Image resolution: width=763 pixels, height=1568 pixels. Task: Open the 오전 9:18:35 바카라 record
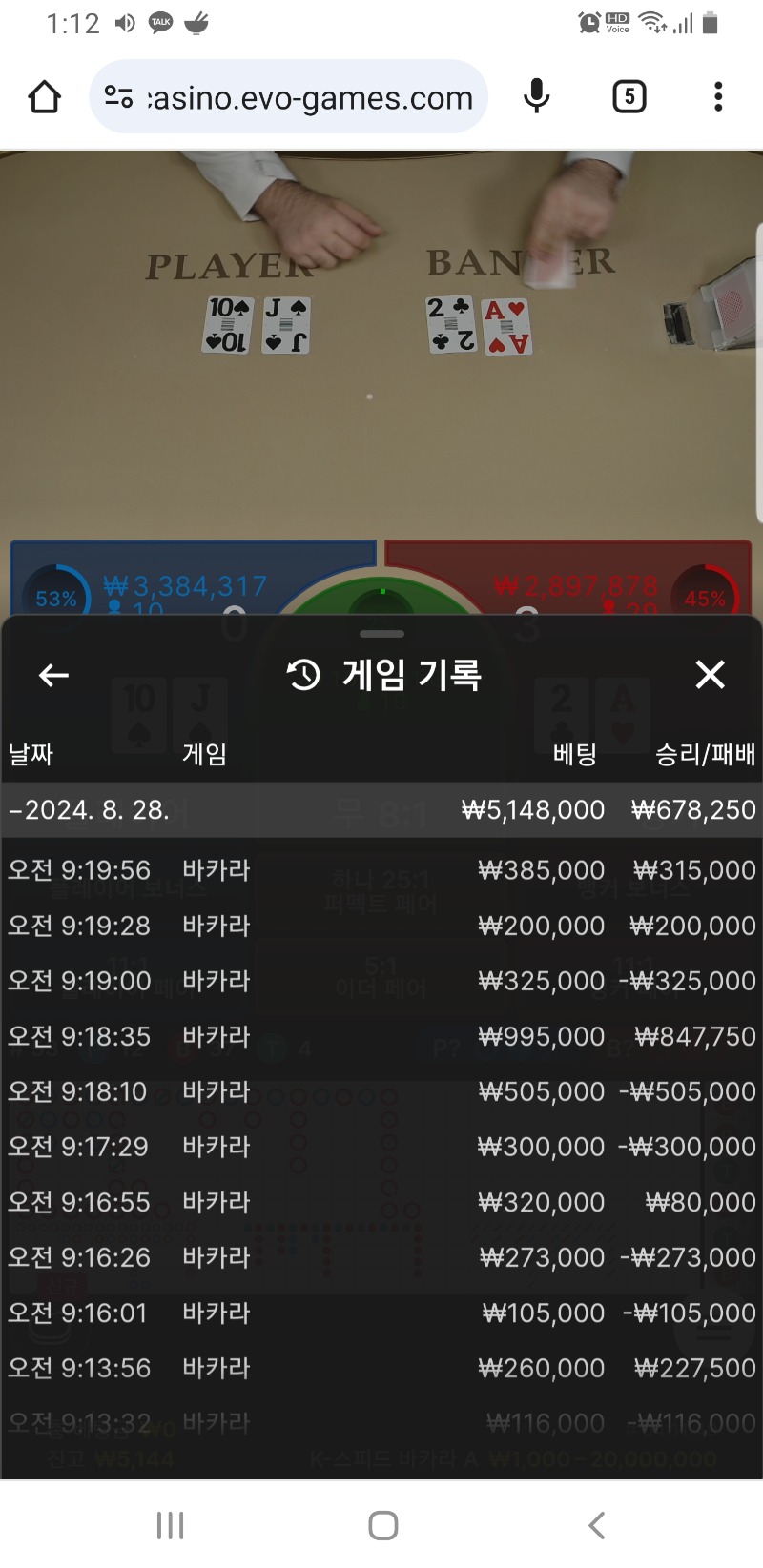[x=381, y=1036]
